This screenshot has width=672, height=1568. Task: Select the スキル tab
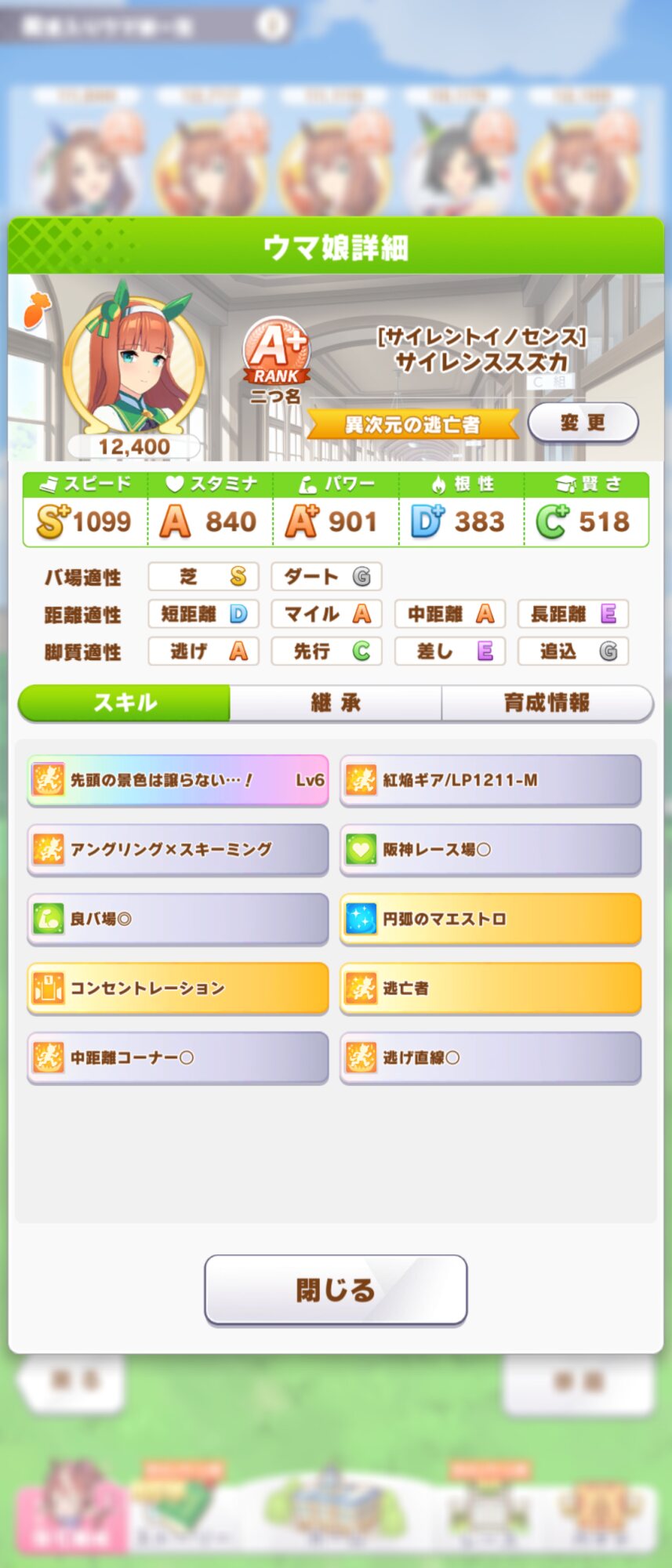(125, 702)
